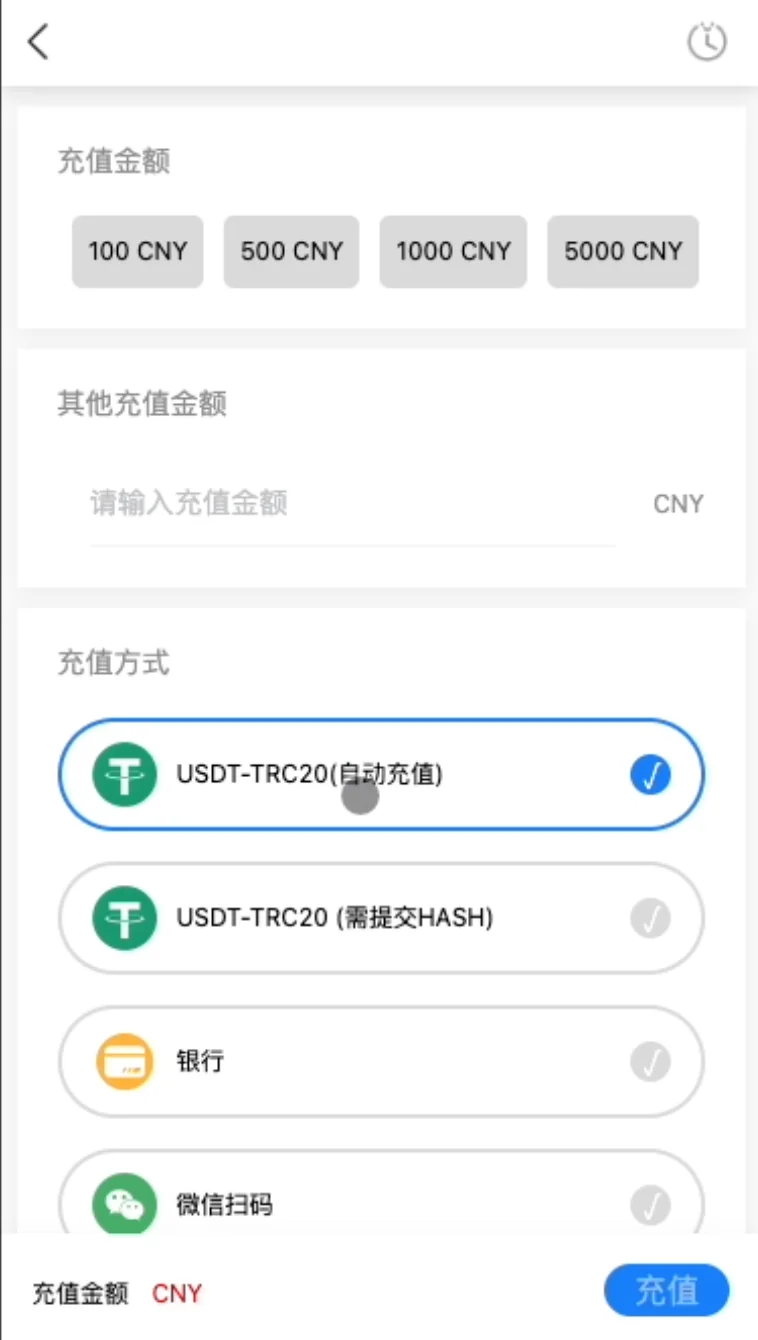Choose USDT-TRC20 (需提交HASH) method
Image resolution: width=758 pixels, height=1340 pixels.
click(381, 918)
